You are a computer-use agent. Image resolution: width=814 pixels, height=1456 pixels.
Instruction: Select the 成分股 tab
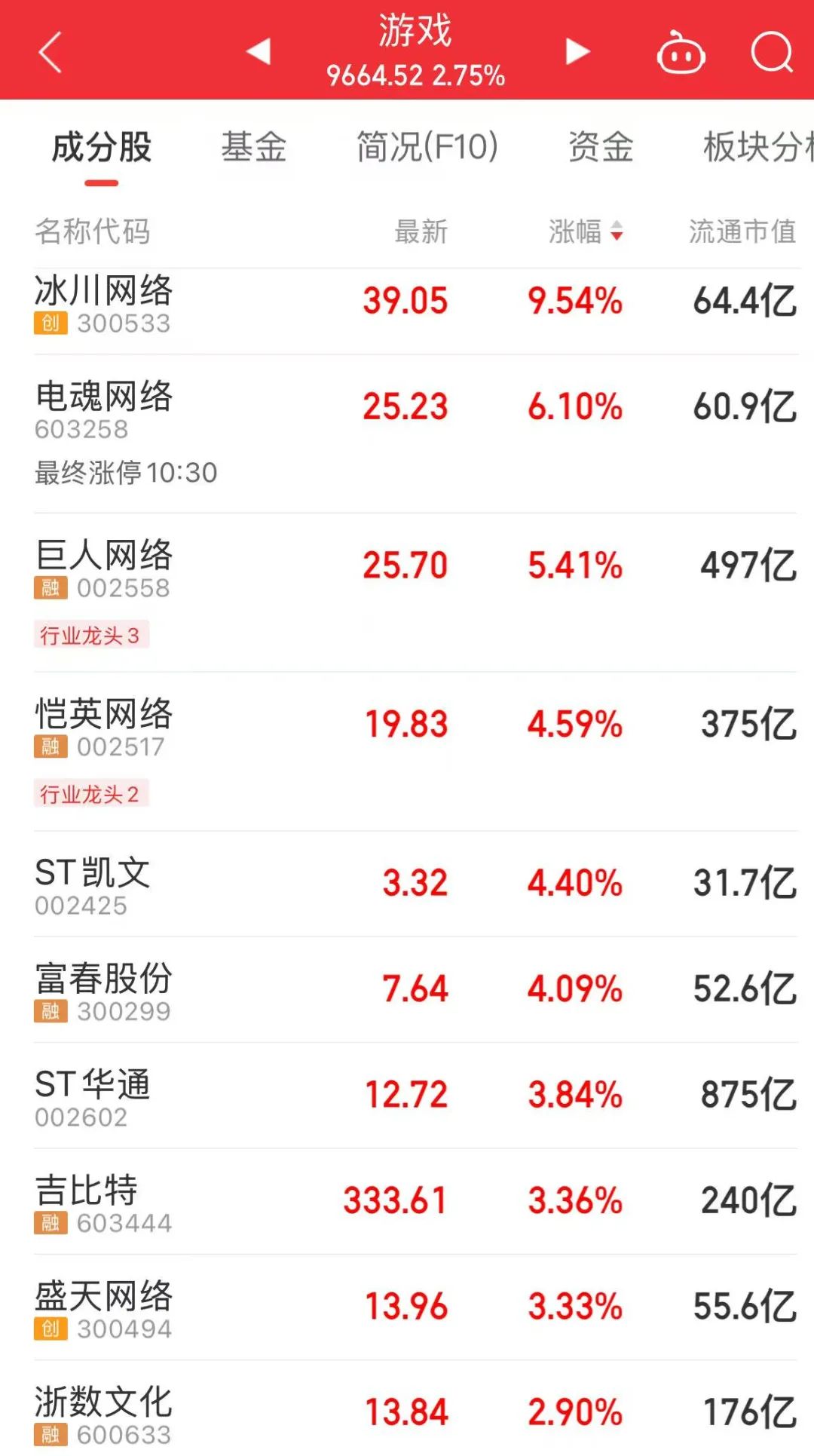[x=102, y=147]
